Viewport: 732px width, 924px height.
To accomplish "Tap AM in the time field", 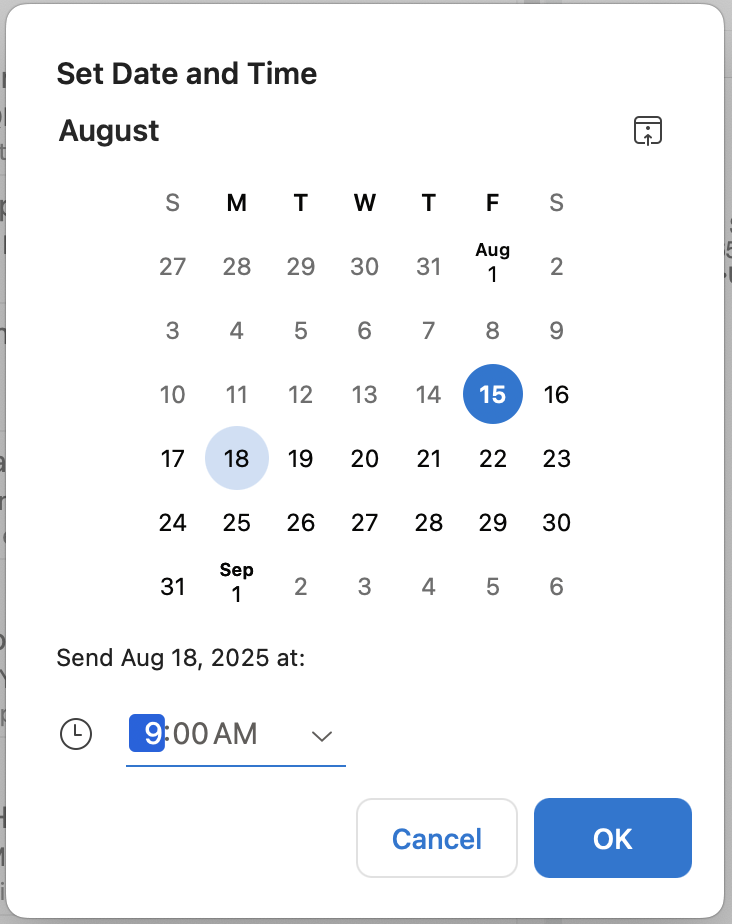I will click(236, 735).
